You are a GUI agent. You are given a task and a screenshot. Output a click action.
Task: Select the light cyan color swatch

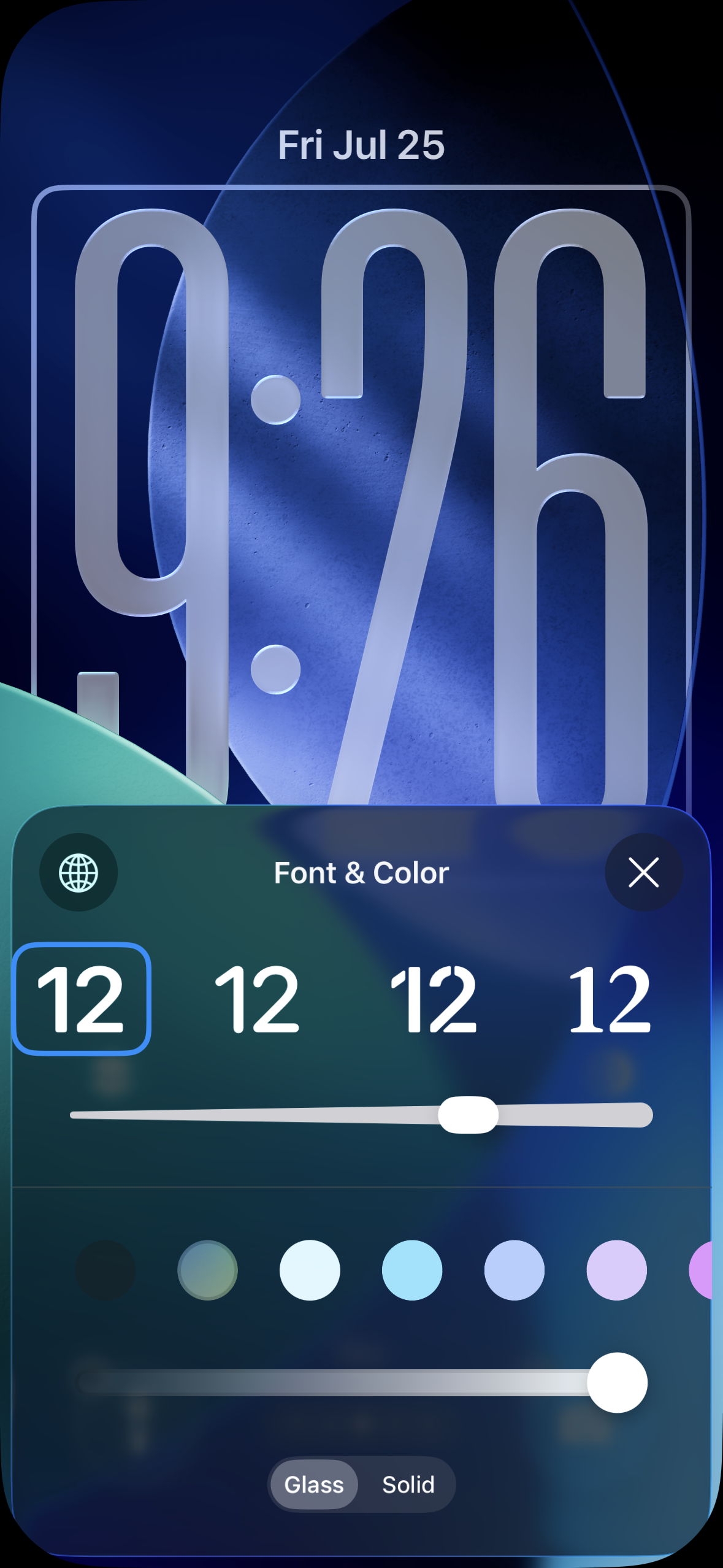(412, 1270)
